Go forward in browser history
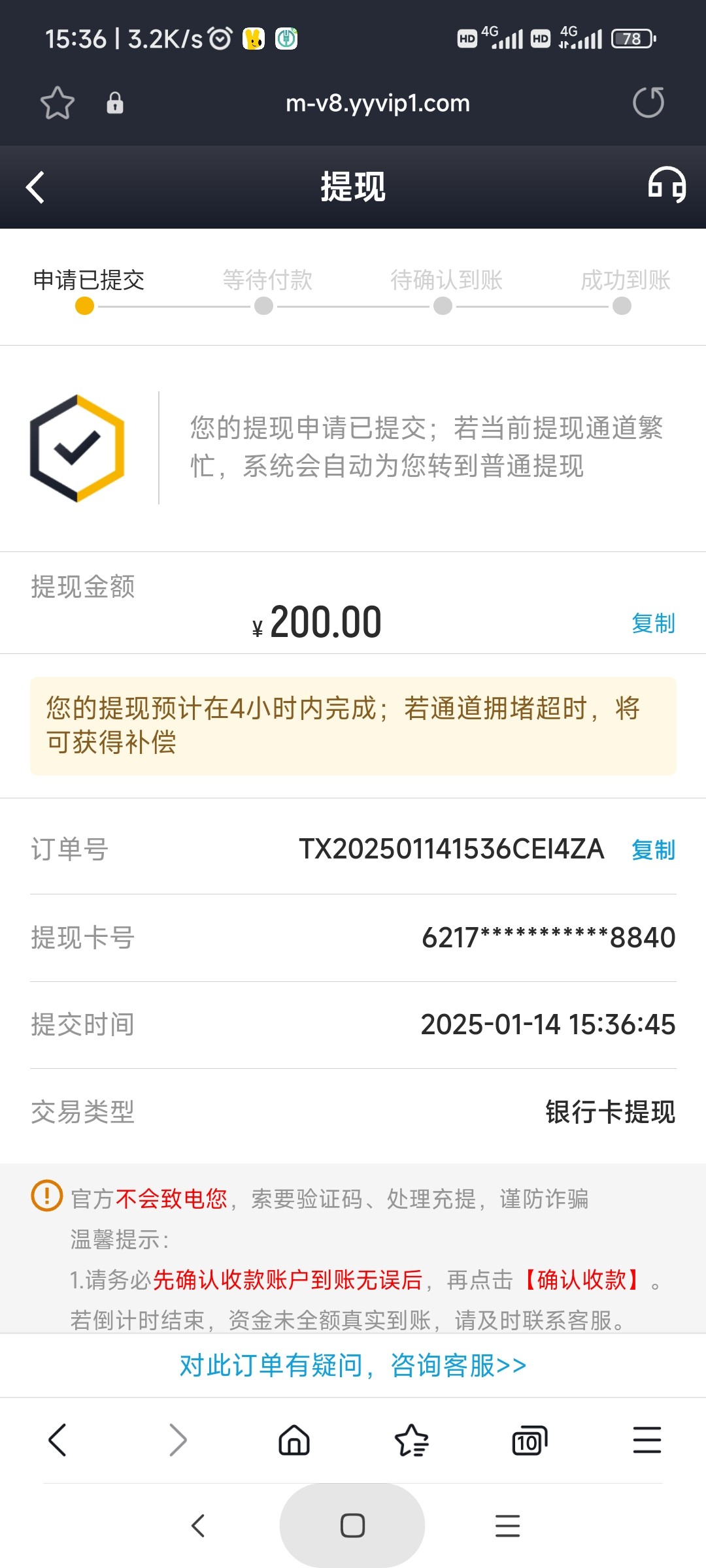 pos(178,1440)
